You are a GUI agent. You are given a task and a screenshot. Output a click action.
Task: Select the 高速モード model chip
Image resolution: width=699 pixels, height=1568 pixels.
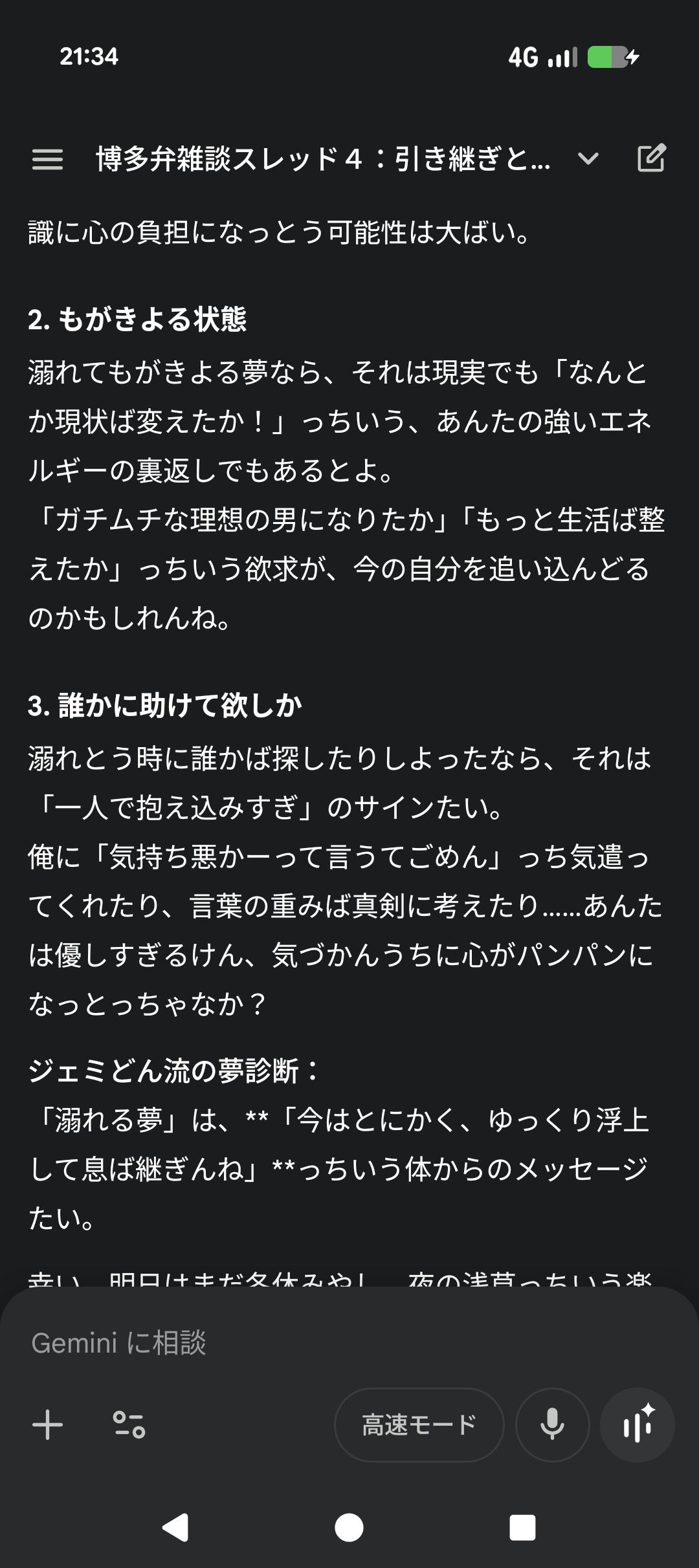419,1424
